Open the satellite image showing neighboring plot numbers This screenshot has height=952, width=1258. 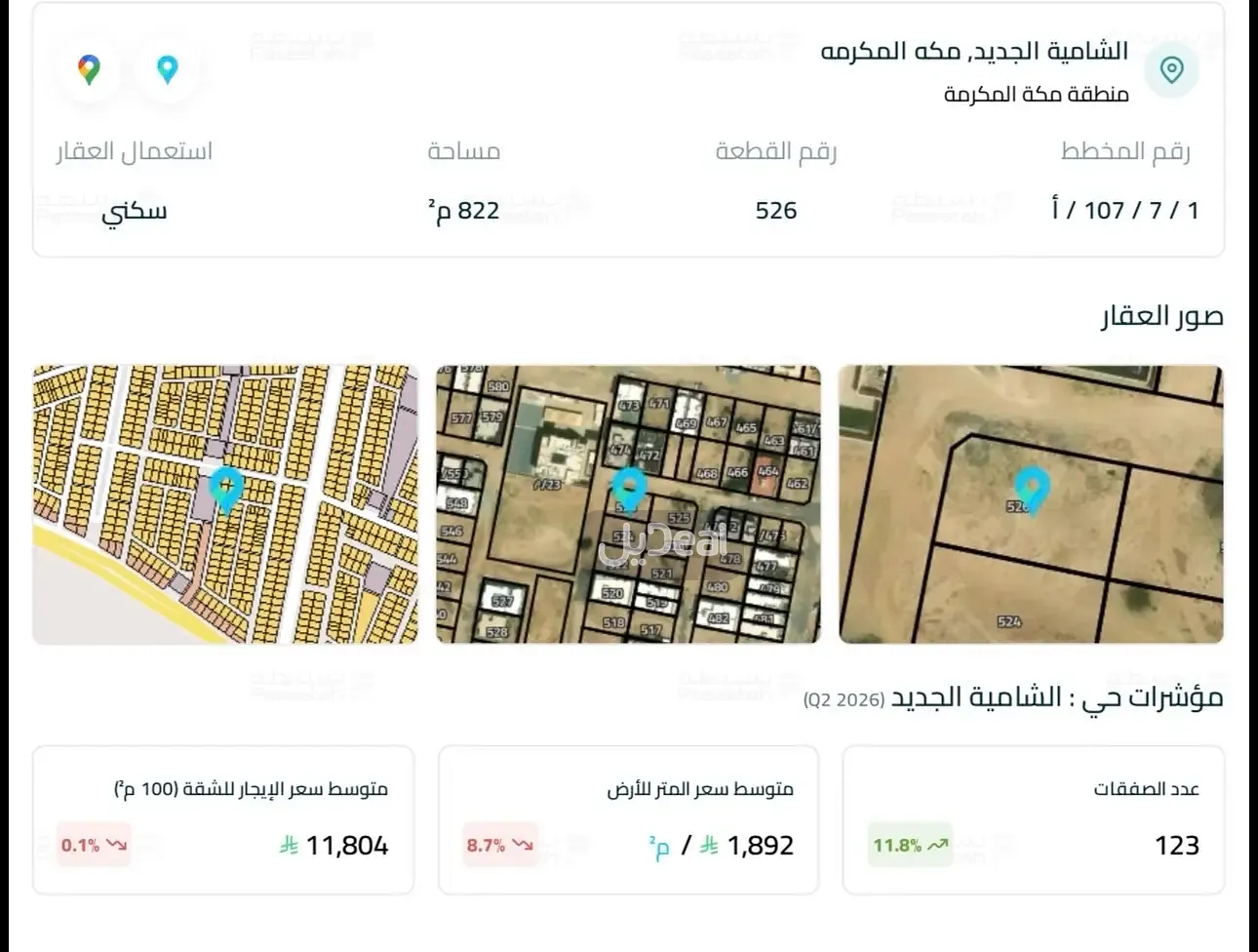(x=628, y=504)
